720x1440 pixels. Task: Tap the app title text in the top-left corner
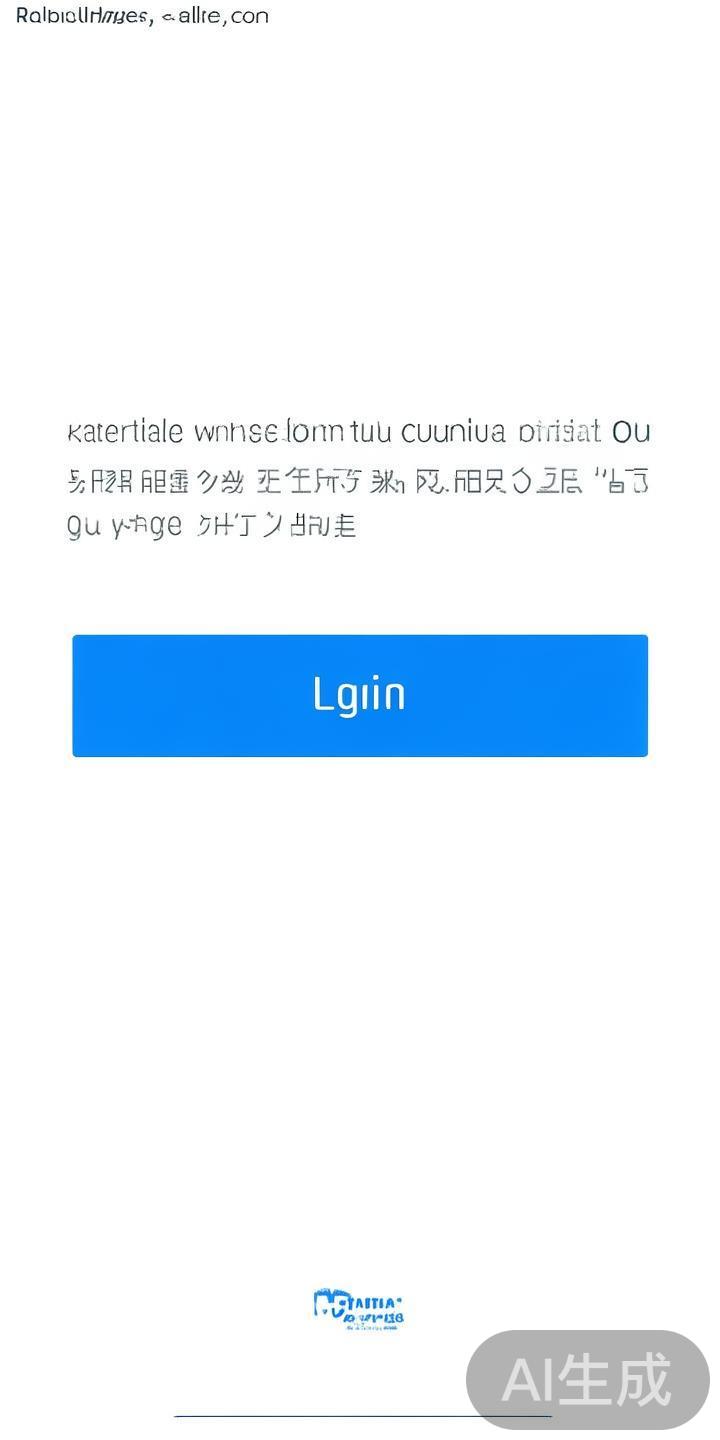(140, 16)
